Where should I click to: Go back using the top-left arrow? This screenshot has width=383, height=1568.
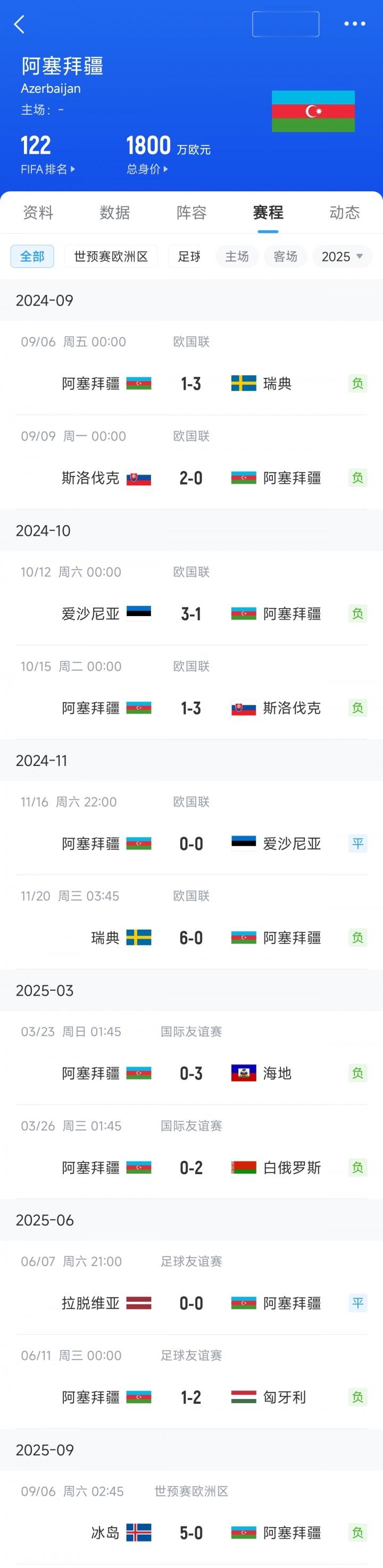20,24
